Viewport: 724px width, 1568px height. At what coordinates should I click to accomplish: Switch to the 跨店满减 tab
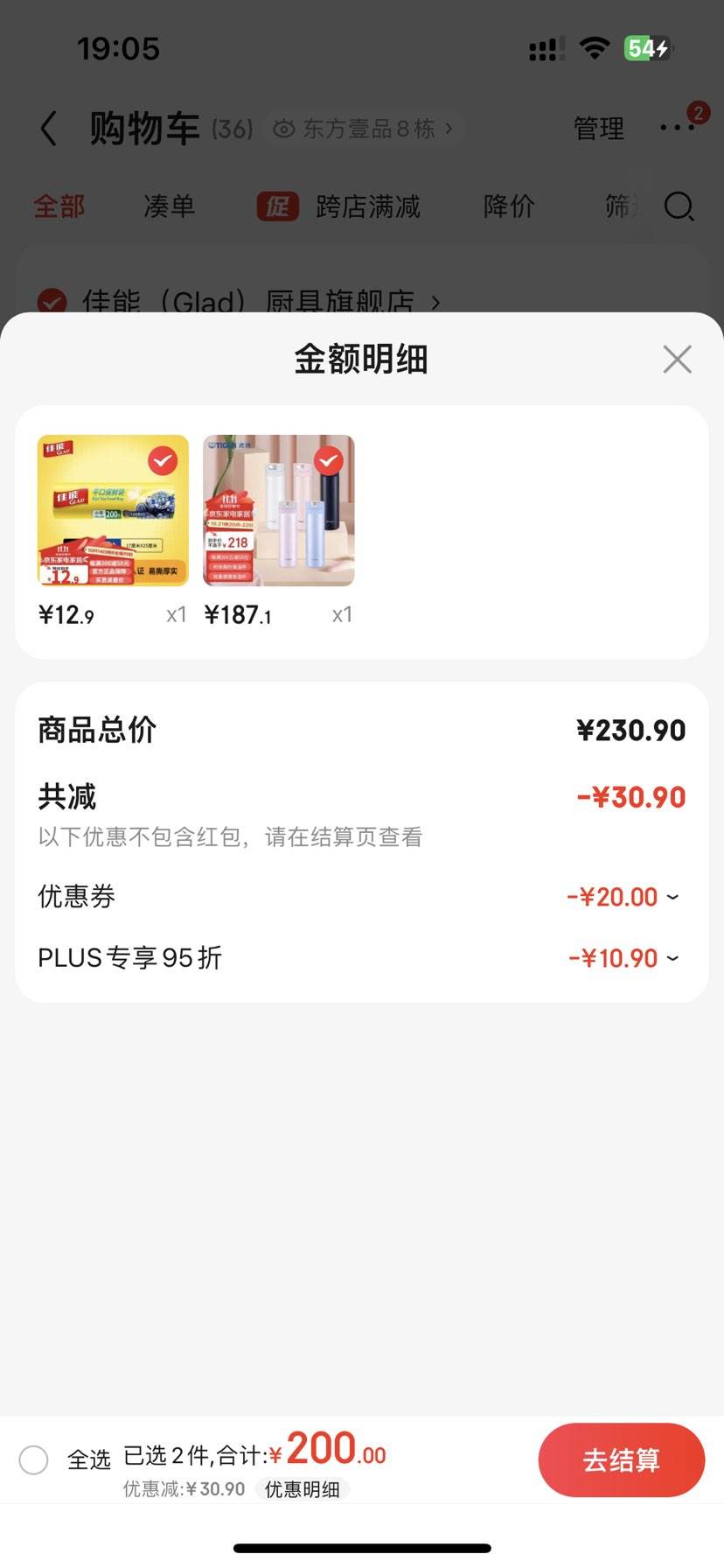[x=367, y=207]
